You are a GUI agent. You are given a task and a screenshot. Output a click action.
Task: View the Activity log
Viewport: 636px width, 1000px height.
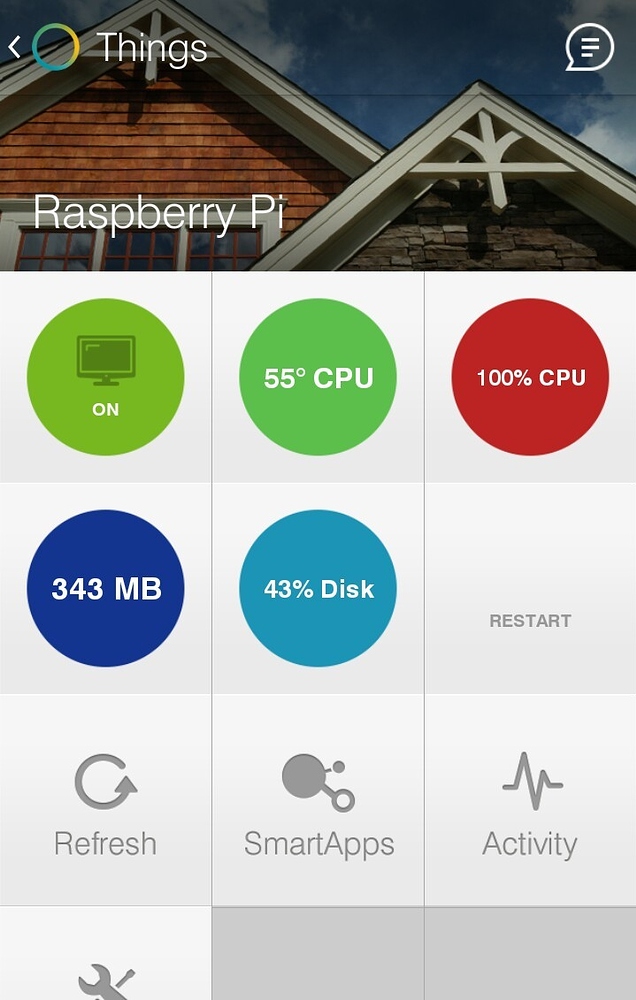[x=530, y=801]
